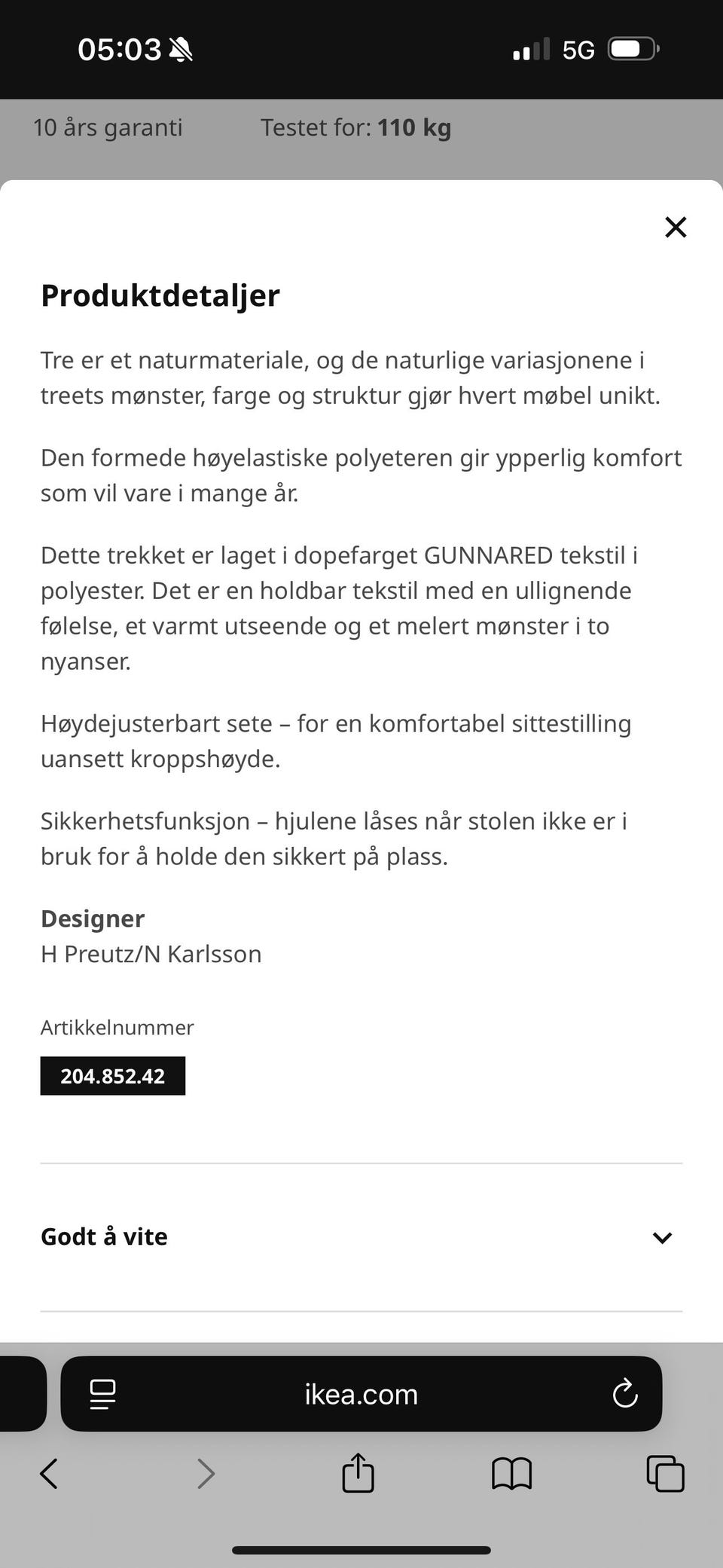723x1568 pixels.
Task: Open the Reader view options
Action: coord(102,1395)
